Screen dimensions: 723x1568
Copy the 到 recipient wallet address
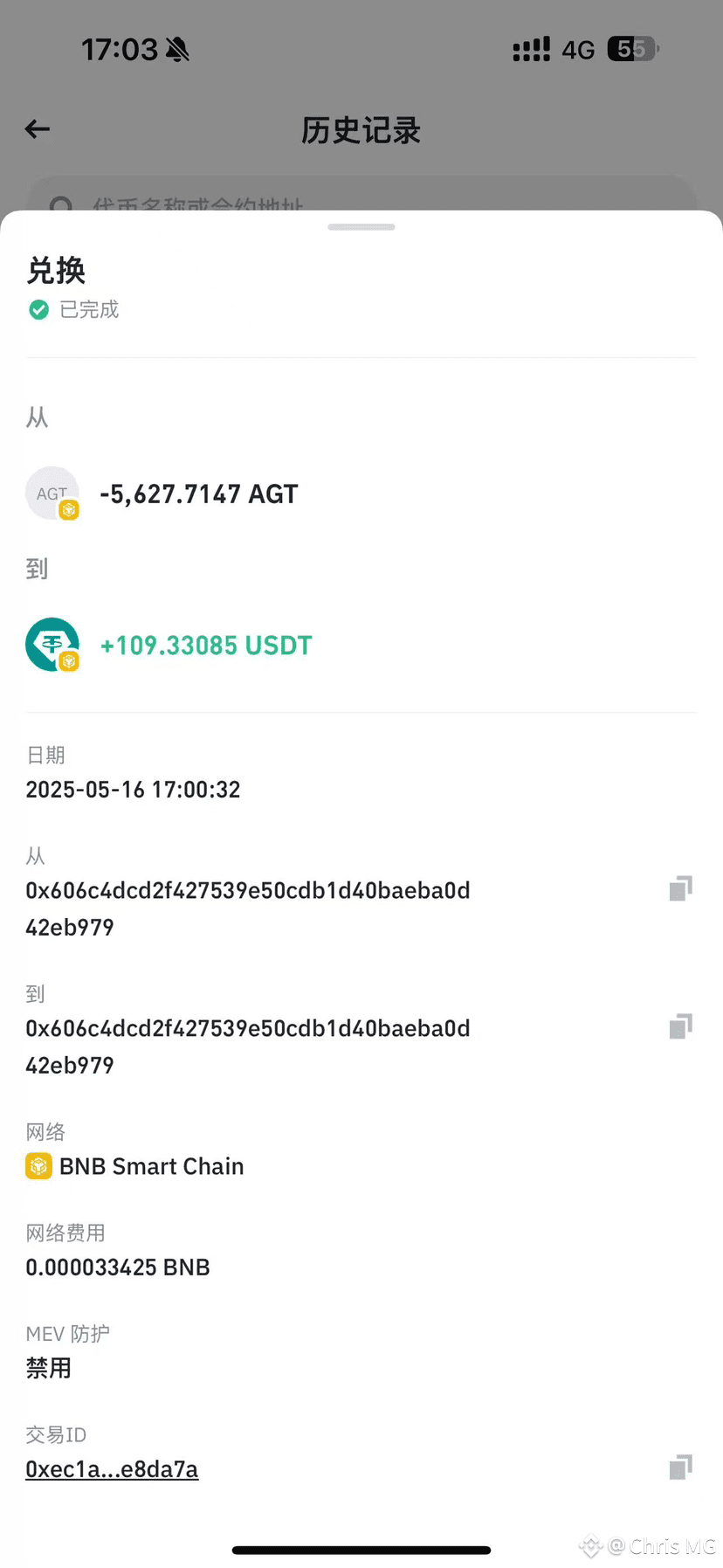[x=680, y=1026]
